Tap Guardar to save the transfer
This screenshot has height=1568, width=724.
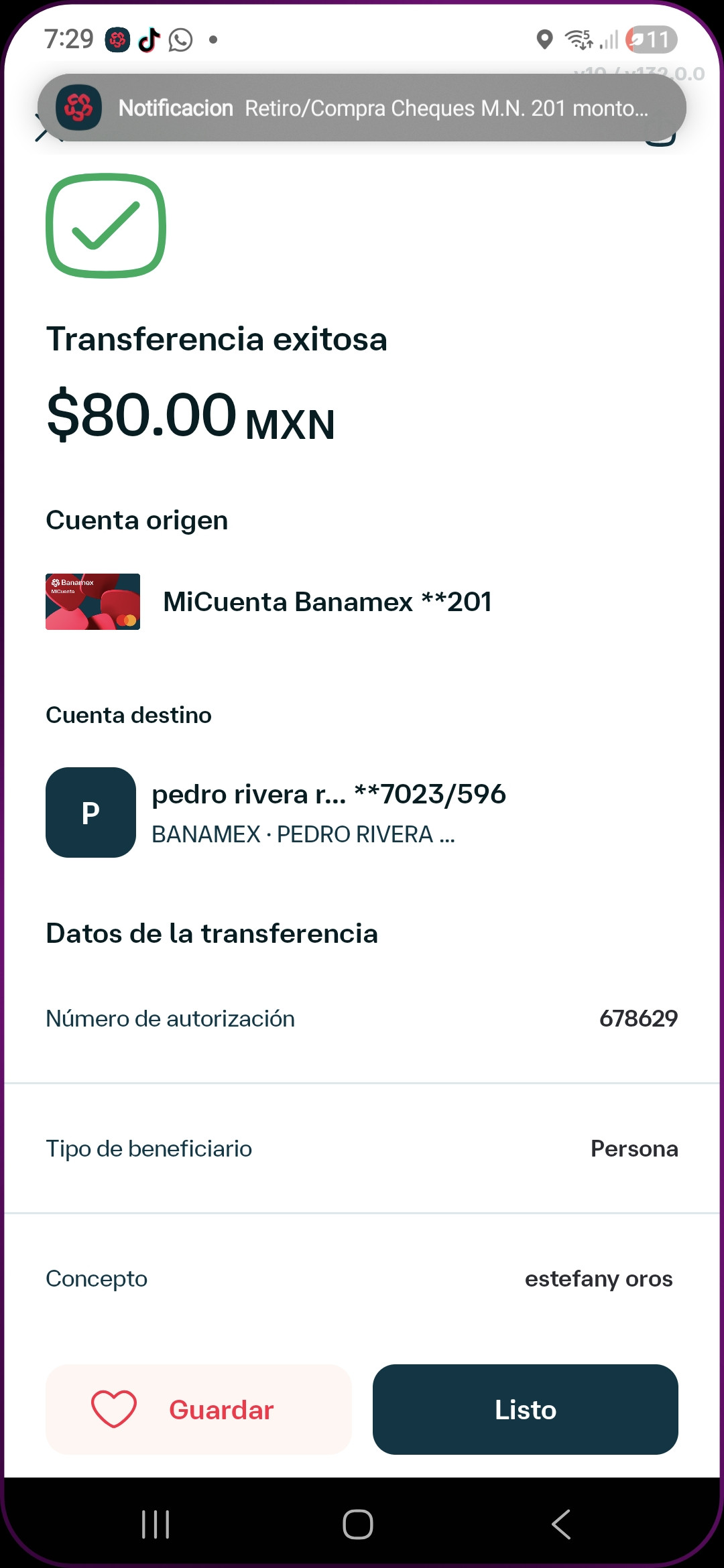[198, 1409]
